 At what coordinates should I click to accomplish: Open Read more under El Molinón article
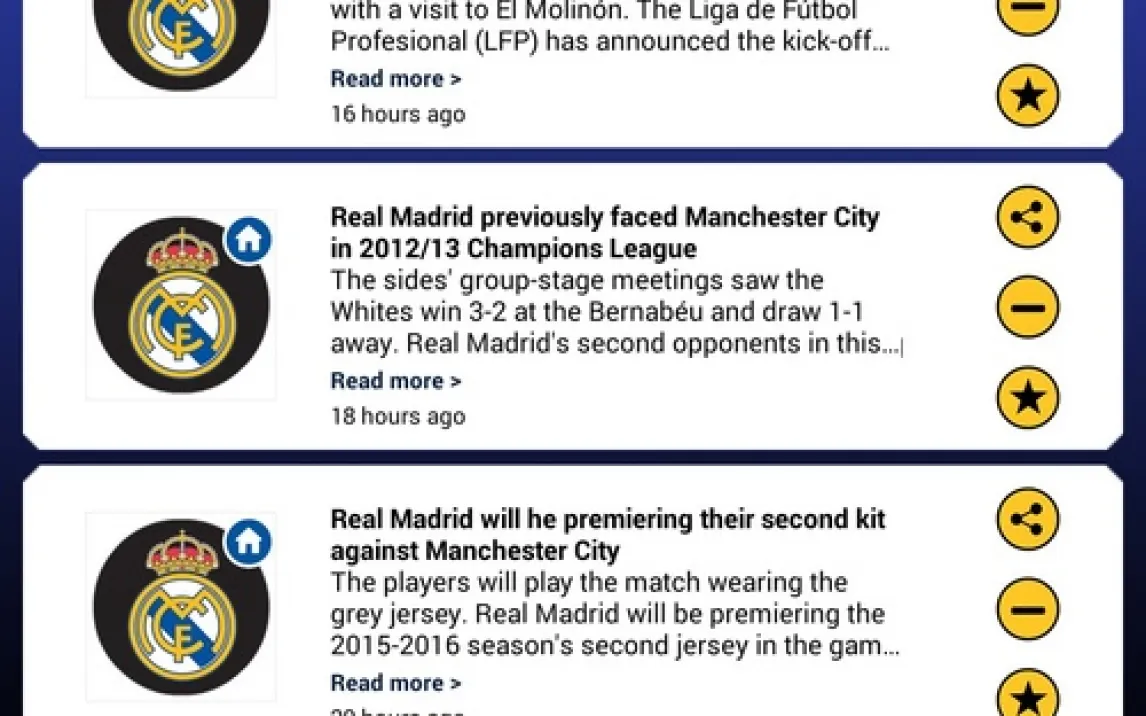396,79
